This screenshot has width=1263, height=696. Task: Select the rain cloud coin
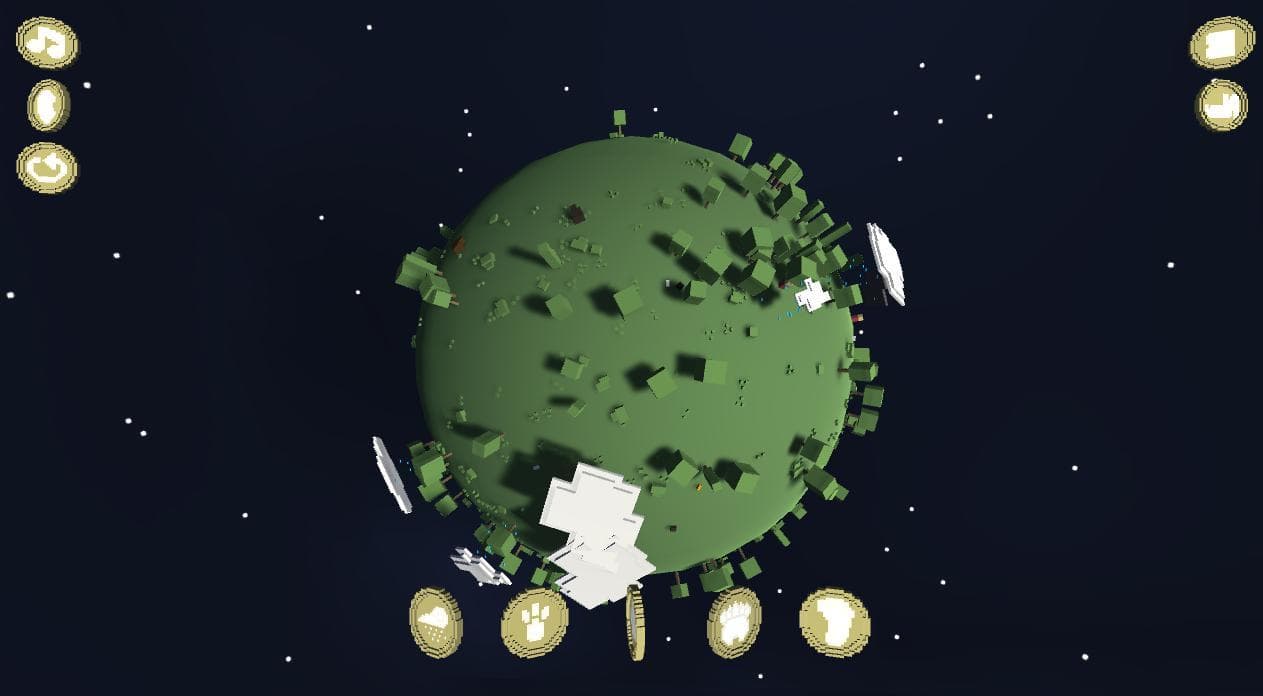click(436, 622)
